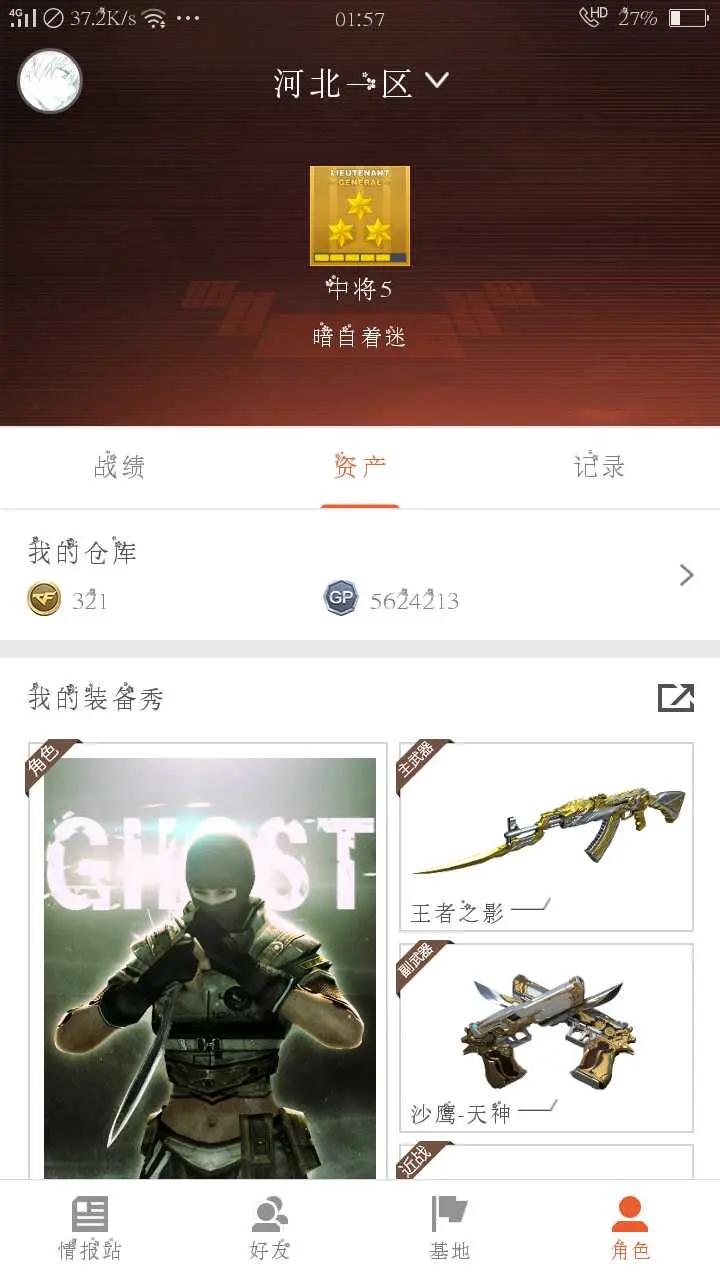Screen dimensions: 720x1280
Task: View the 王者之影 primary weapon card
Action: point(546,837)
